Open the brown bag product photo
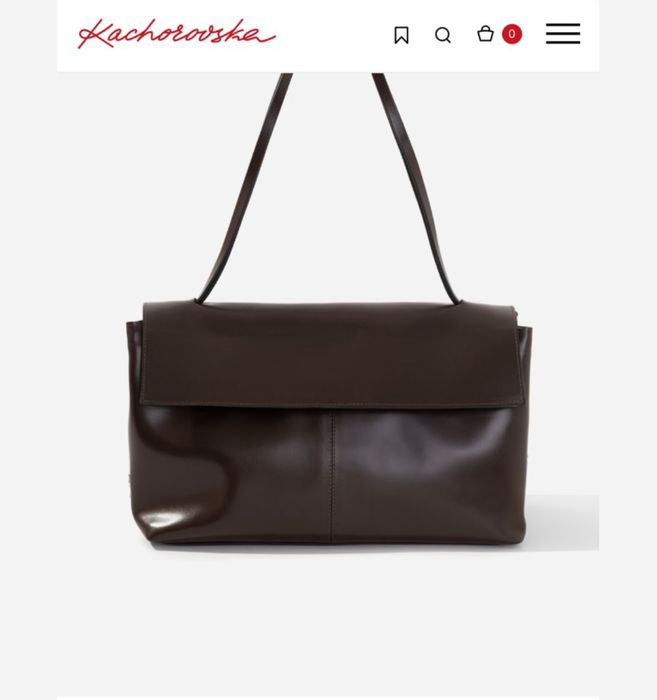Screen dimensions: 657x700 pos(328,400)
